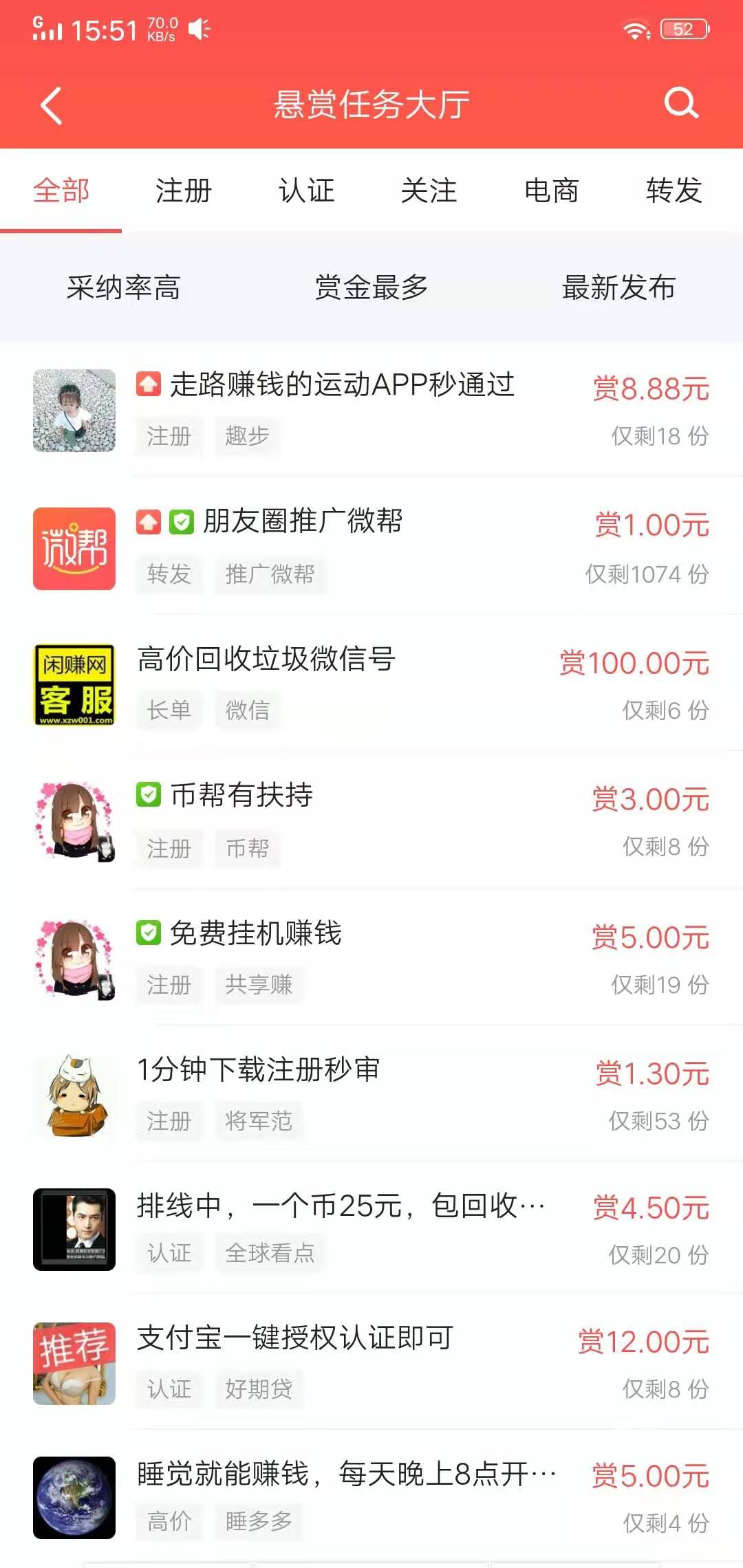Open task 支付宝一键授权认证即可

(294, 1338)
